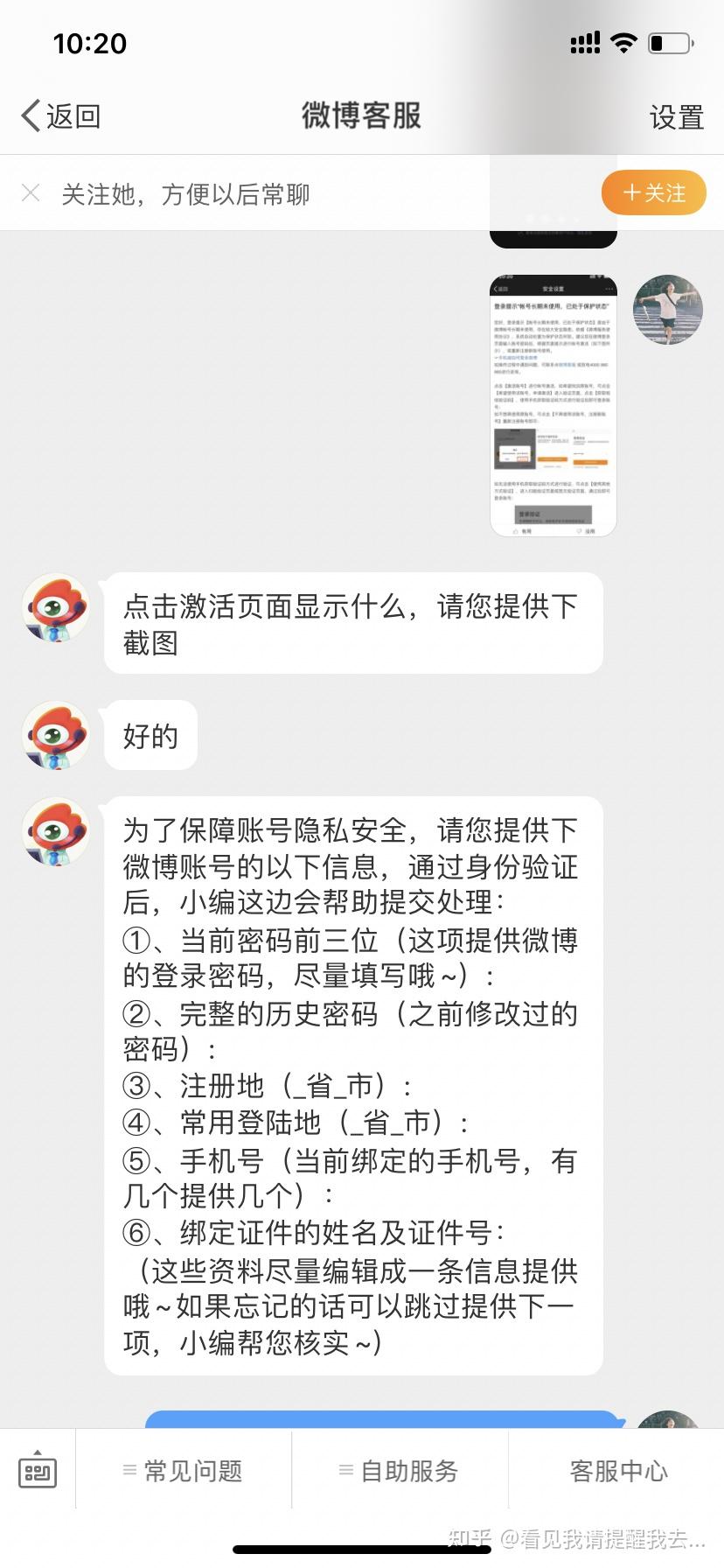Open 设置 in the top bar
This screenshot has height=1568, width=724.
pyautogui.click(x=676, y=117)
